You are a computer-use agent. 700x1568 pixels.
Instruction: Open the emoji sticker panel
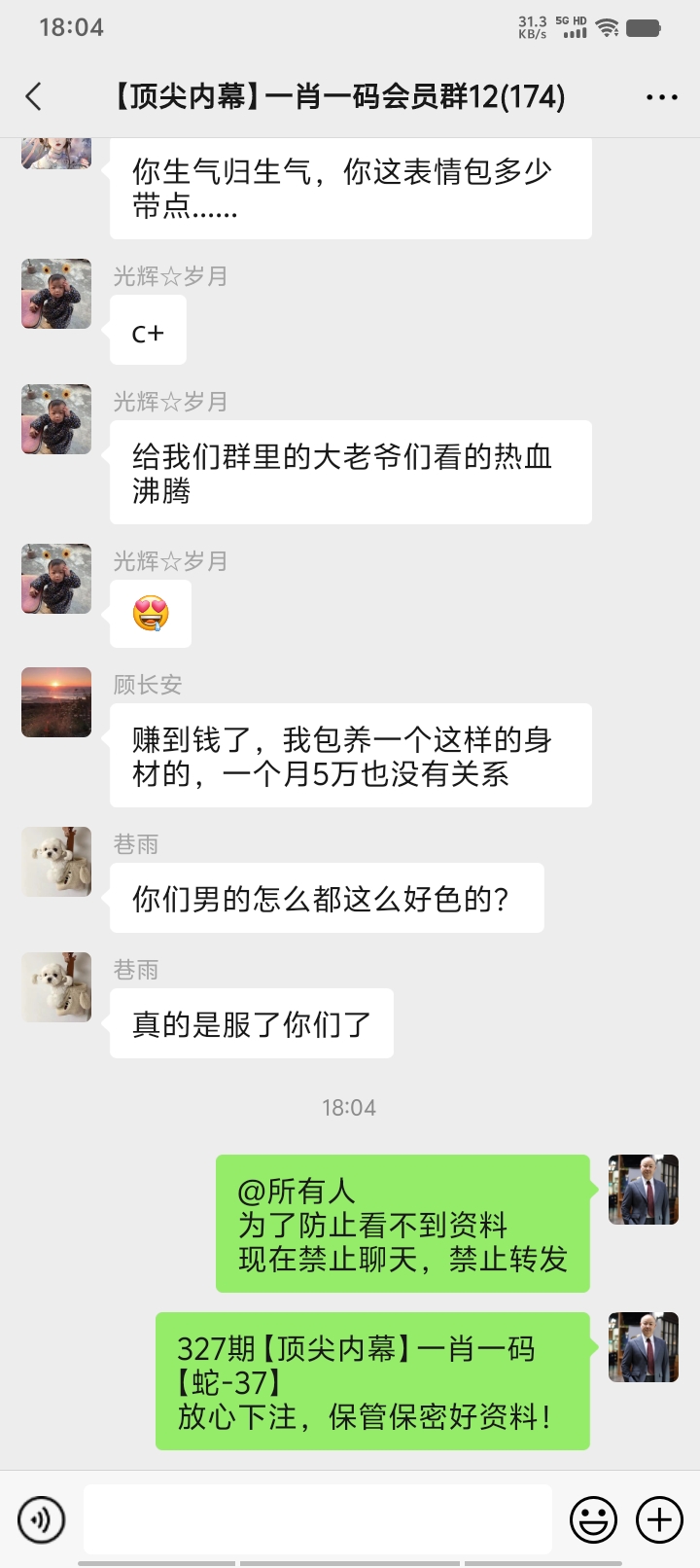click(x=593, y=1518)
